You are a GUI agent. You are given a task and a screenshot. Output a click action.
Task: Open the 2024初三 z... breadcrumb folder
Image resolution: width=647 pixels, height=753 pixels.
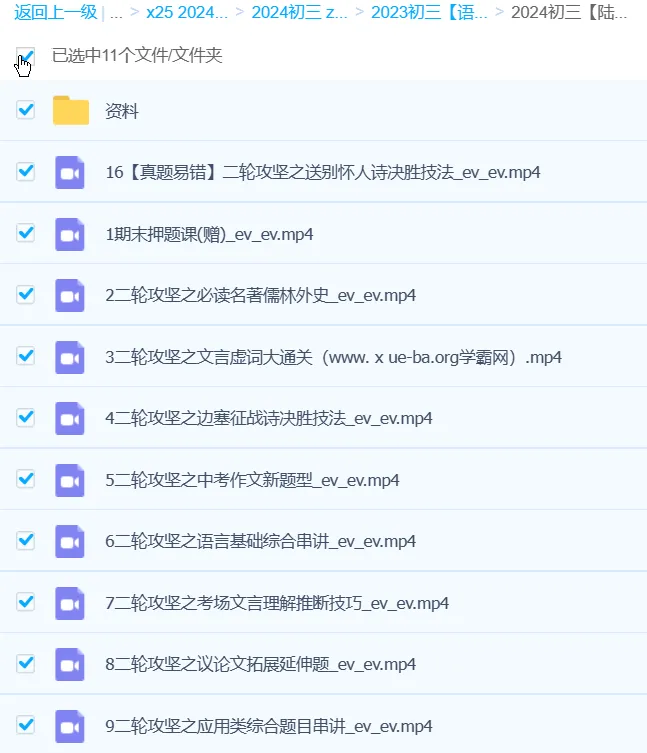click(x=299, y=13)
